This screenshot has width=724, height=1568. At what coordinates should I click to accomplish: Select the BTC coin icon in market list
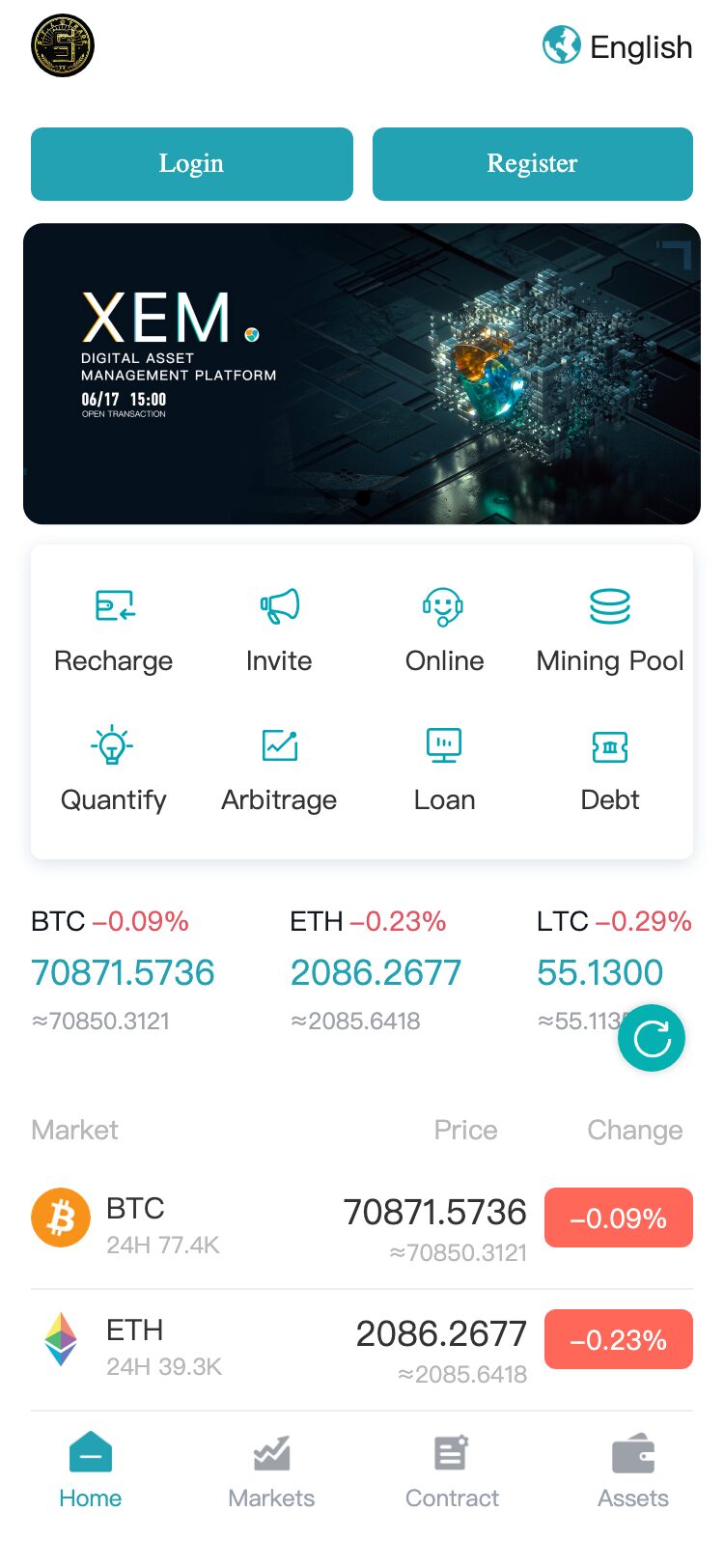61,1218
